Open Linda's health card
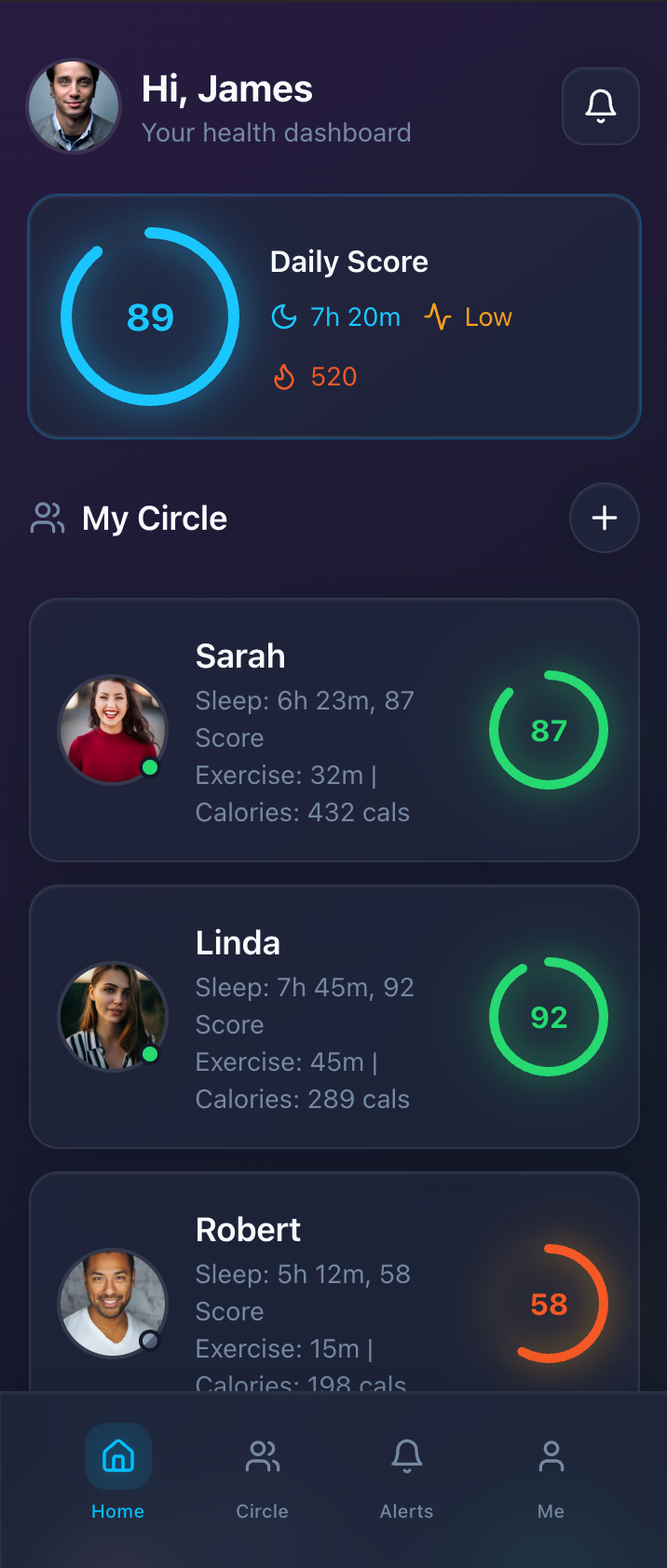This screenshot has height=1568, width=667. (333, 1017)
